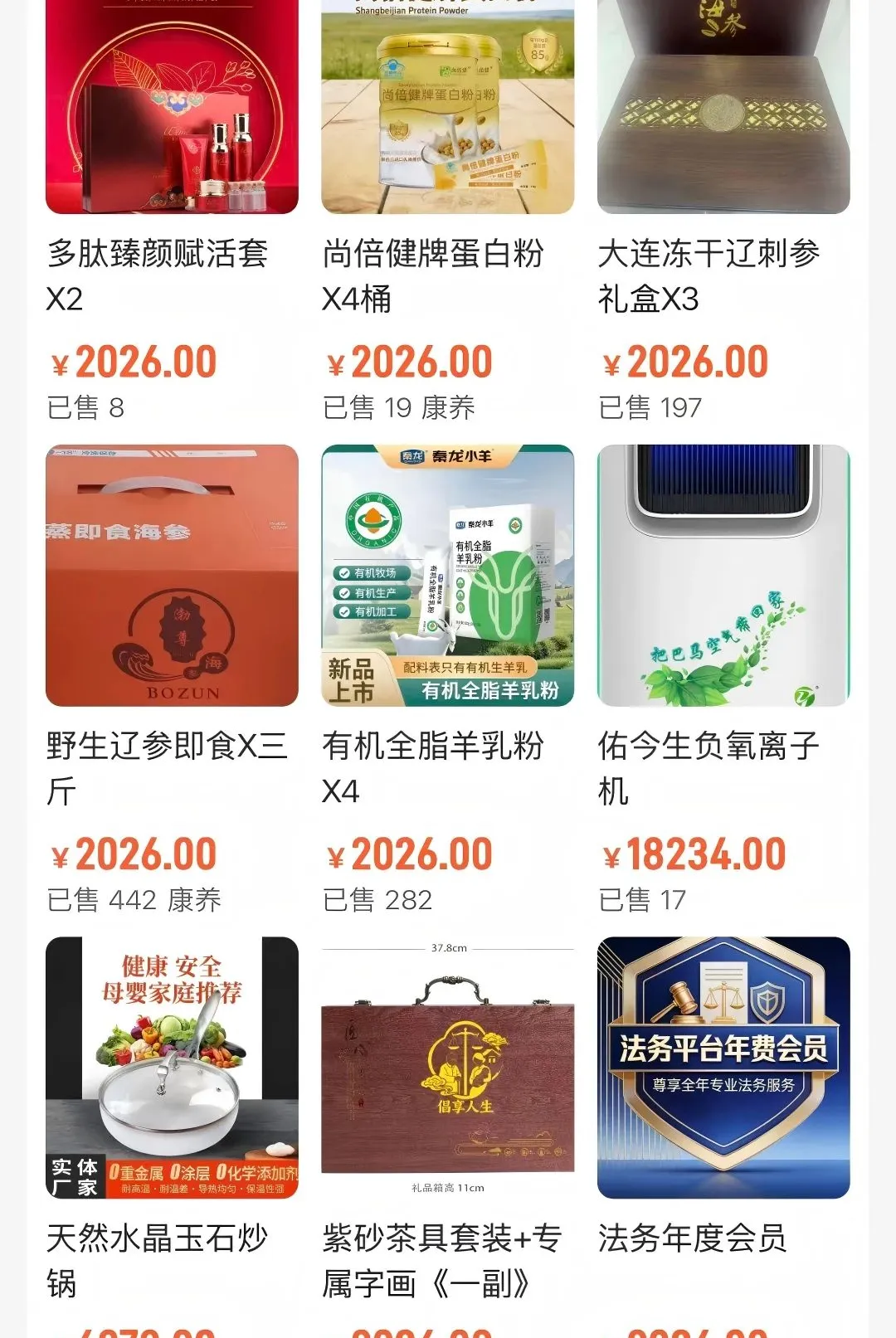This screenshot has width=896, height=1338.
Task: Open 野生辽参即食X三斤 product details
Action: click(172, 680)
